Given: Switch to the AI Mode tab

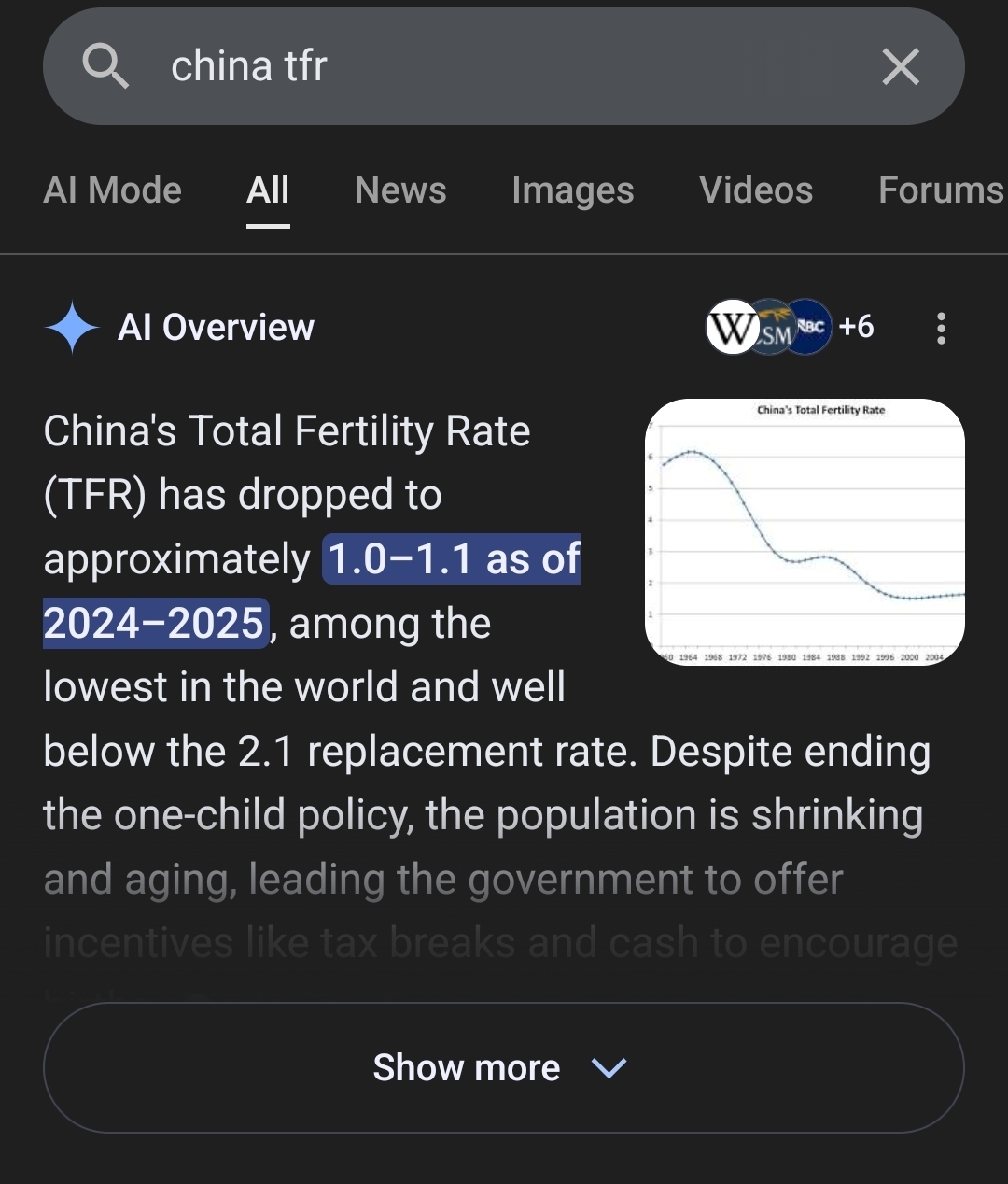Looking at the screenshot, I should point(112,190).
